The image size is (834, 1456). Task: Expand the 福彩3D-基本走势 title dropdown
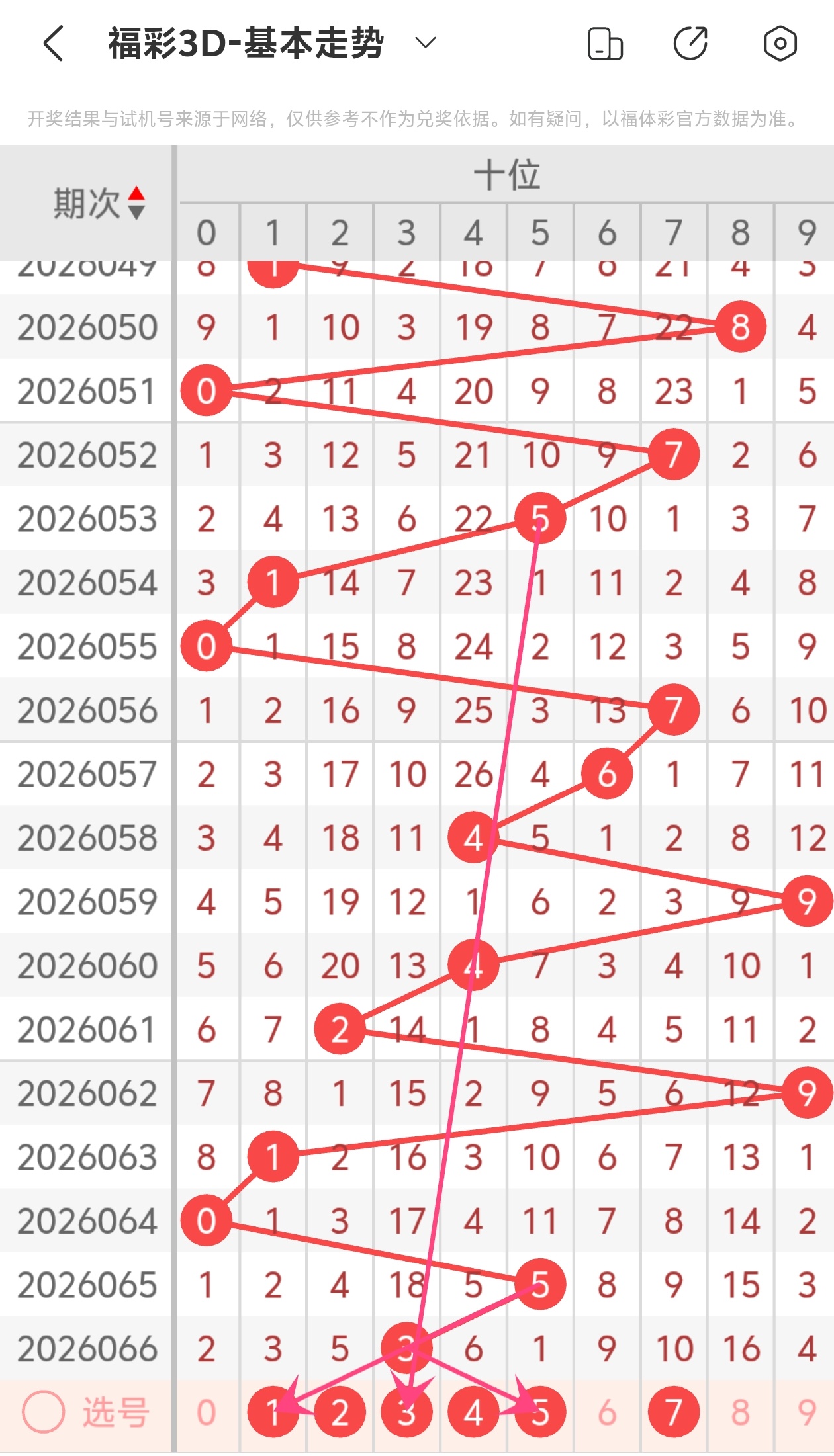point(425,44)
